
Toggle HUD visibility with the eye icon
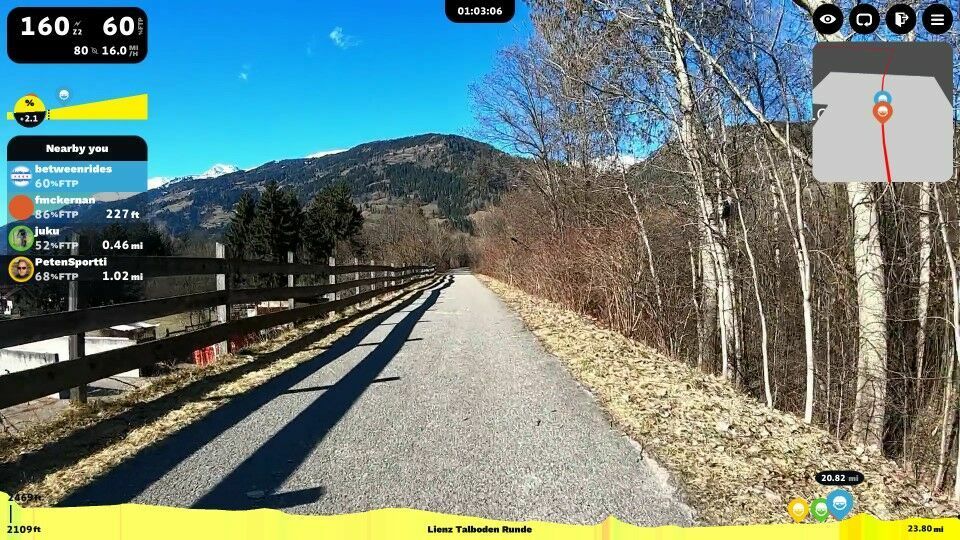(x=828, y=19)
